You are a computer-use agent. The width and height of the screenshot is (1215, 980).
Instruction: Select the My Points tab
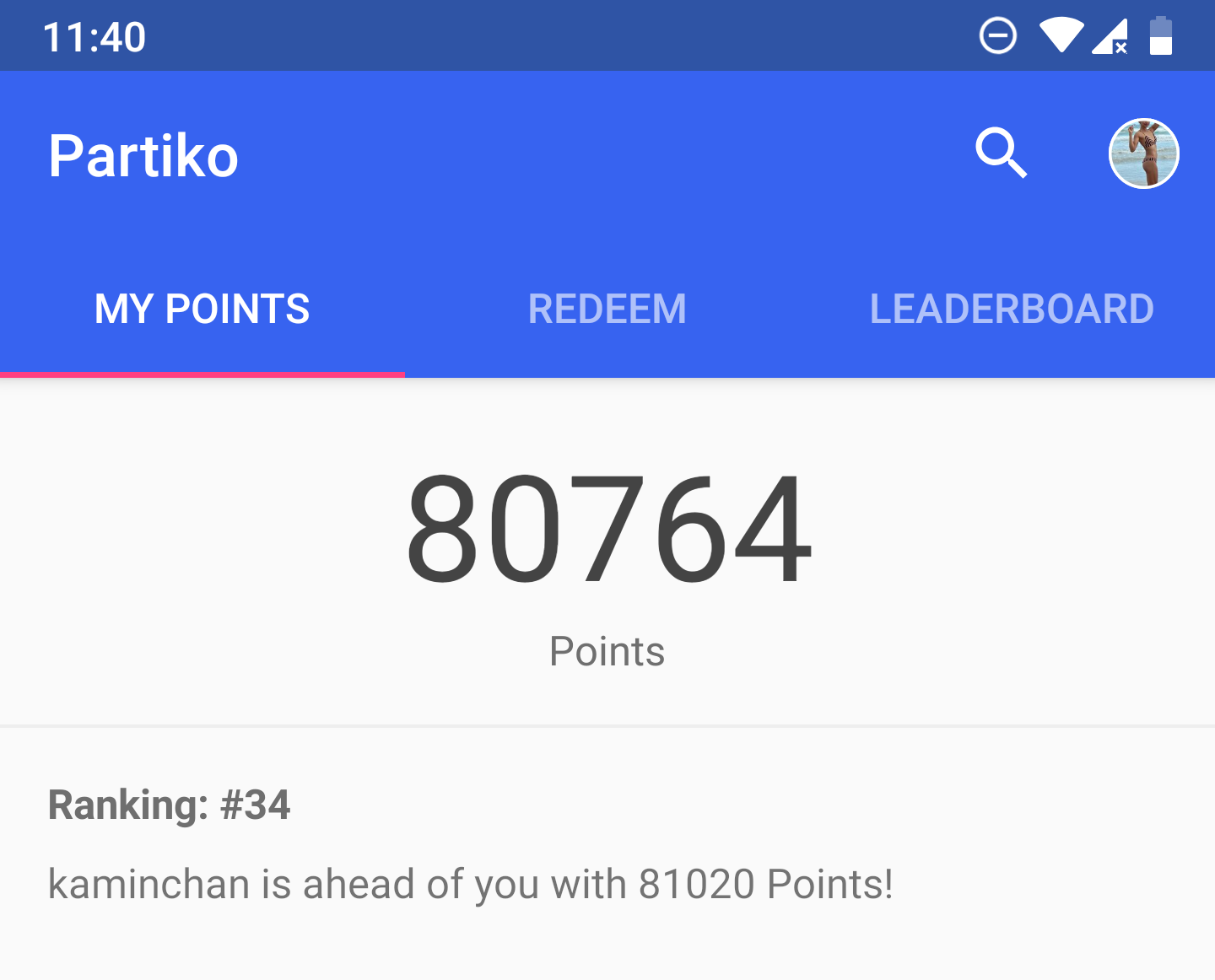tap(202, 309)
